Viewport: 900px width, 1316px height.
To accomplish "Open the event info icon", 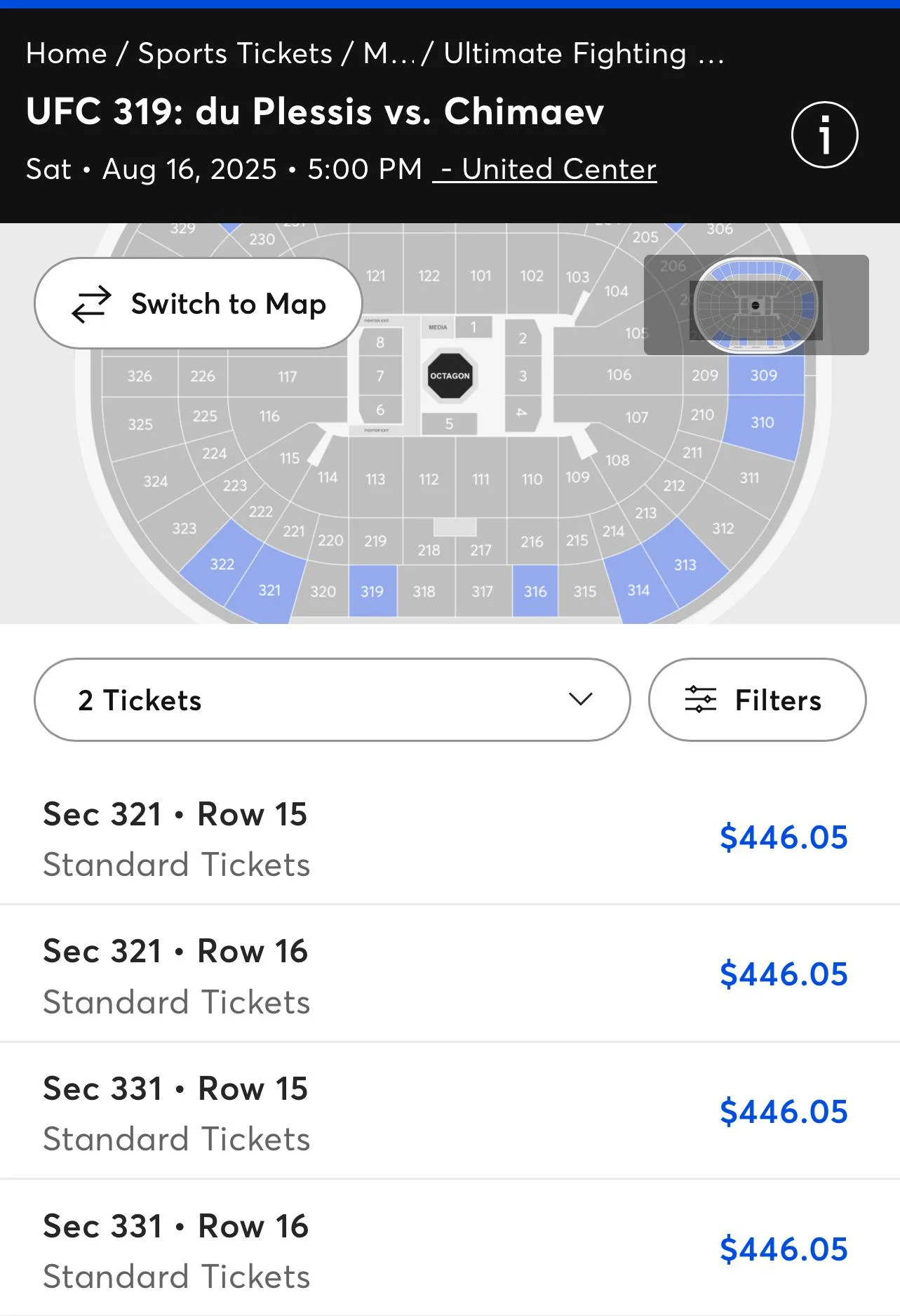I will (824, 135).
